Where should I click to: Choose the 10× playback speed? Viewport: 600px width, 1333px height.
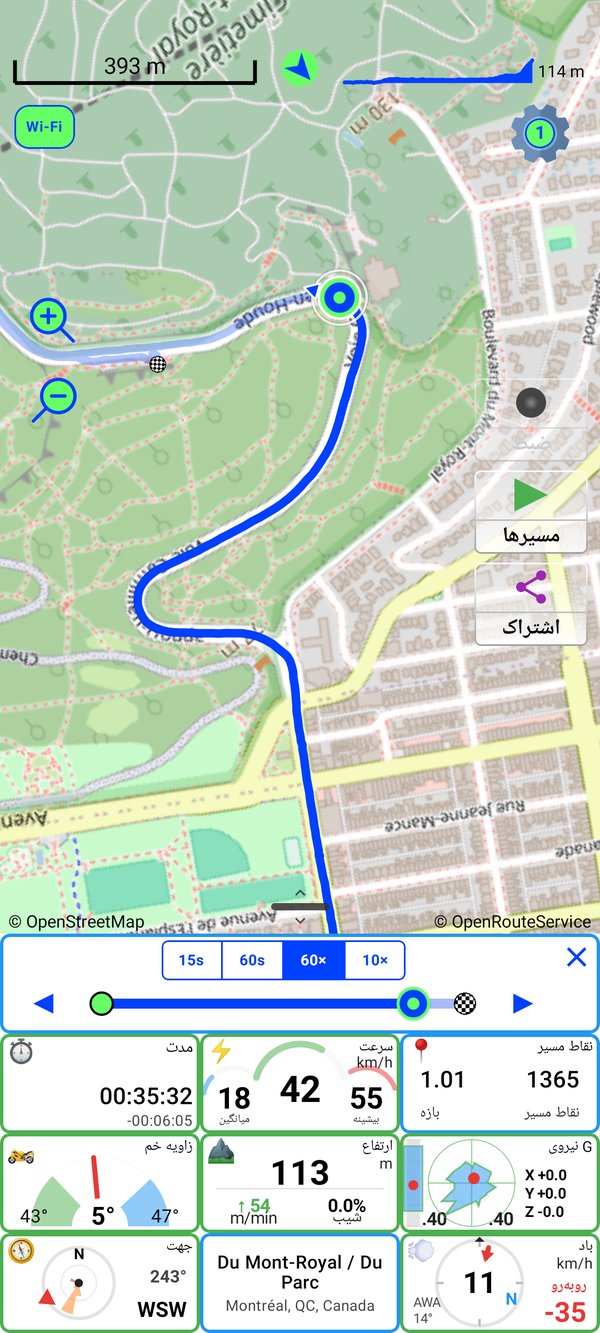375,960
